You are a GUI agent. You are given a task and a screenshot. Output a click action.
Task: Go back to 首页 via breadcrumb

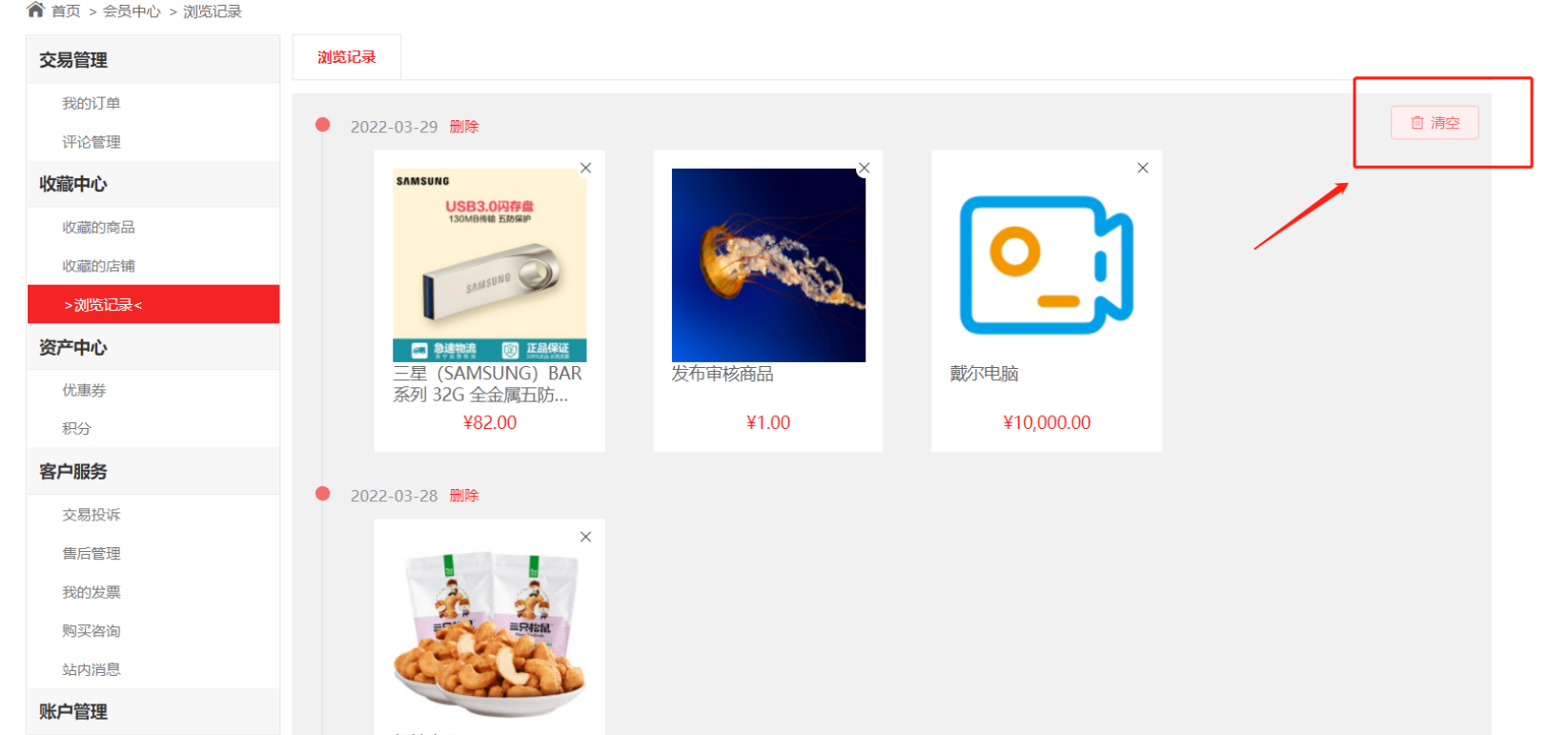(x=65, y=11)
